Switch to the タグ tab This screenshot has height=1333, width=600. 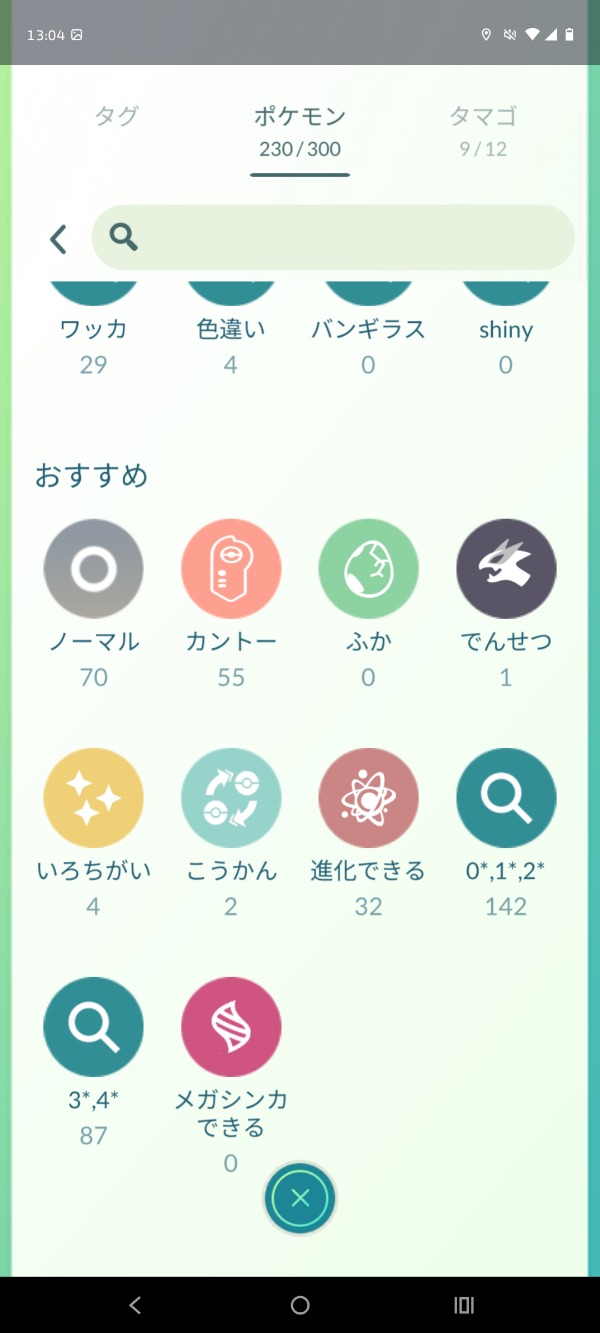(117, 116)
